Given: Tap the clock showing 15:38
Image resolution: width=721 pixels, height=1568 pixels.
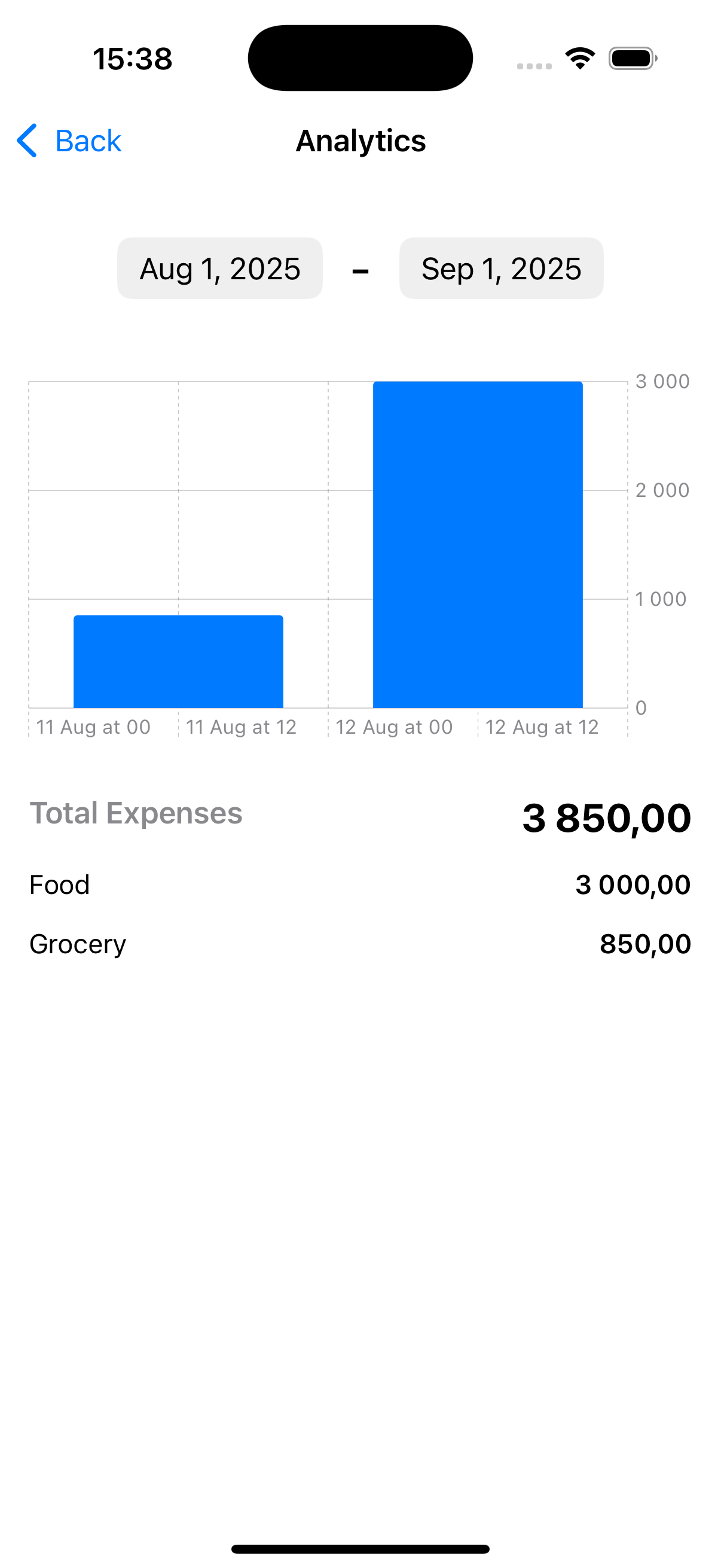Looking at the screenshot, I should (x=133, y=57).
